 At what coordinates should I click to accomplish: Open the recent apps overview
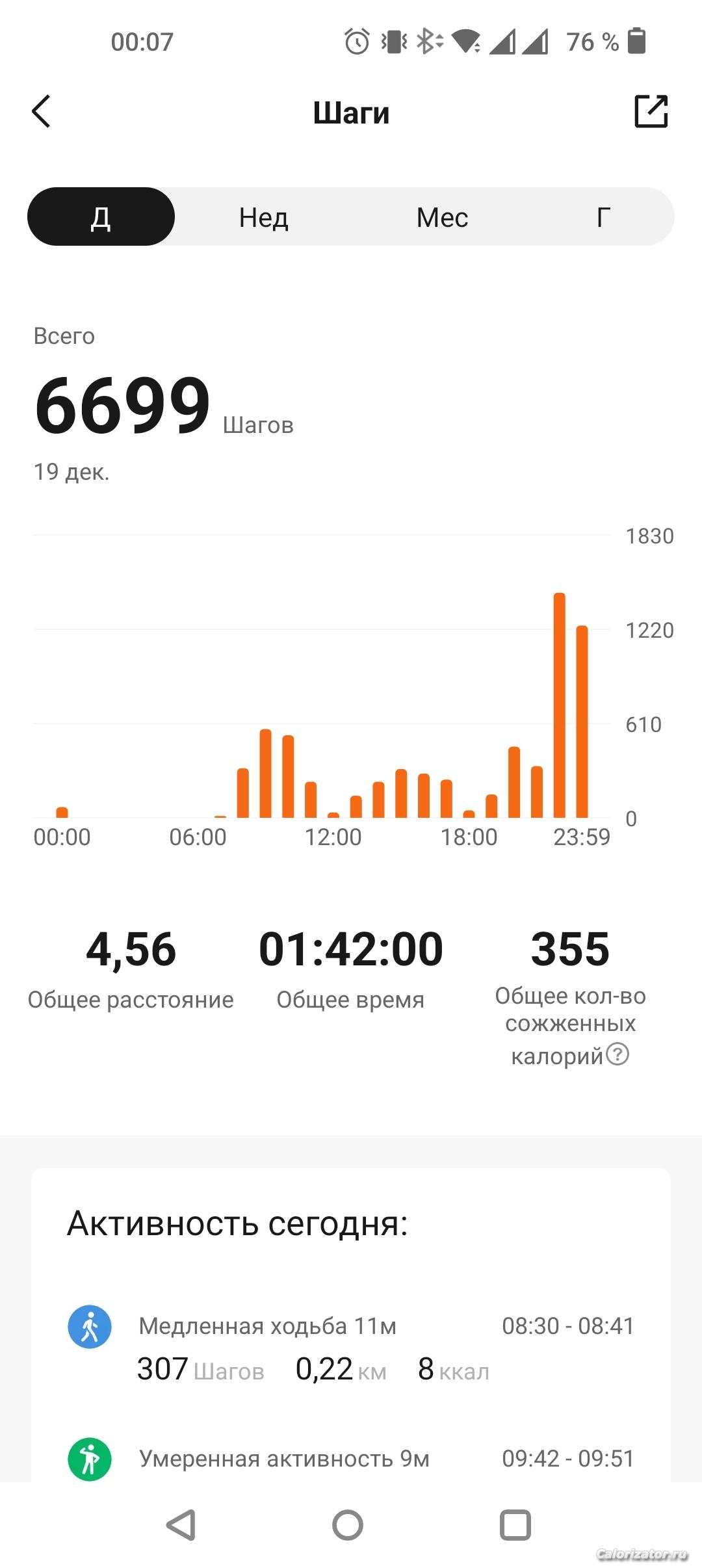(515, 1525)
